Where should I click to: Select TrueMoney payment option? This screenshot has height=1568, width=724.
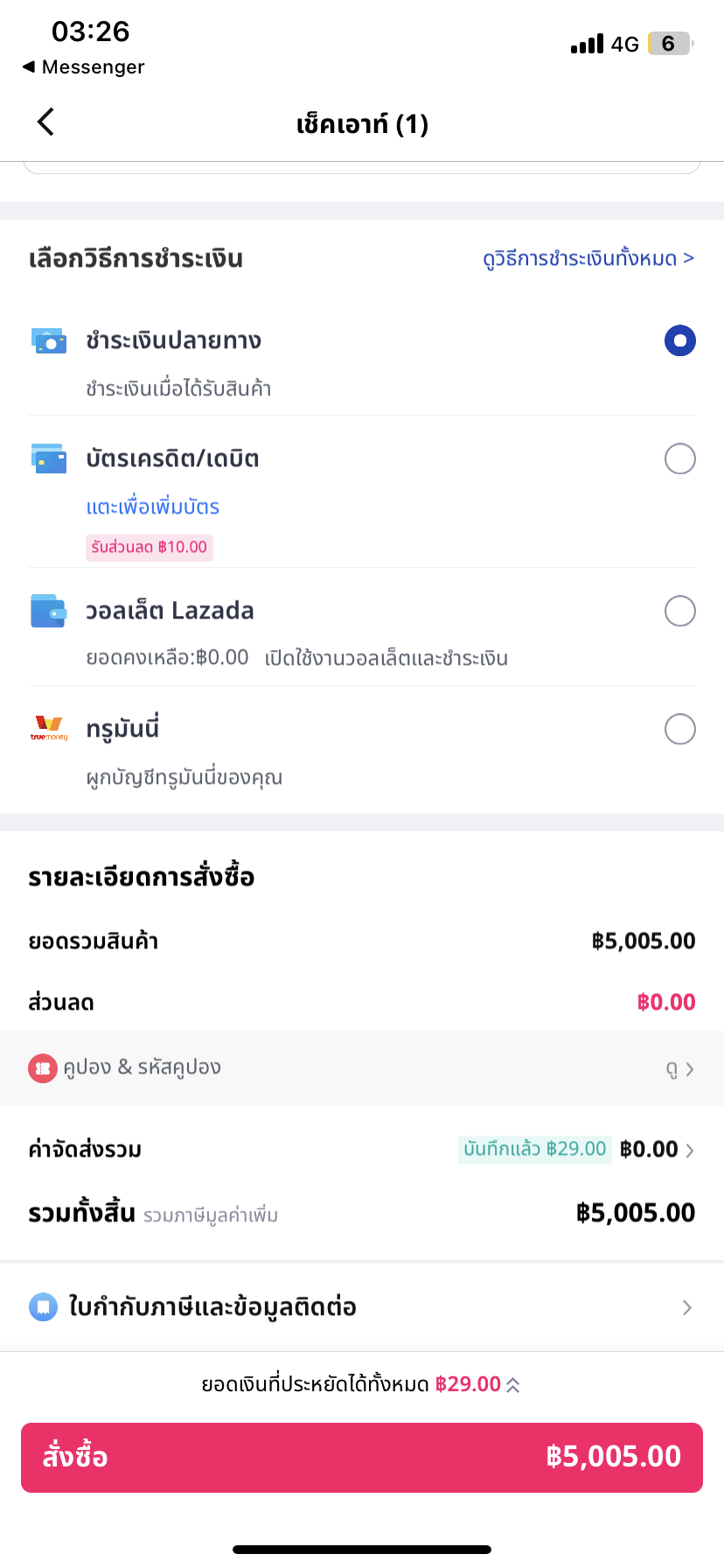(679, 729)
